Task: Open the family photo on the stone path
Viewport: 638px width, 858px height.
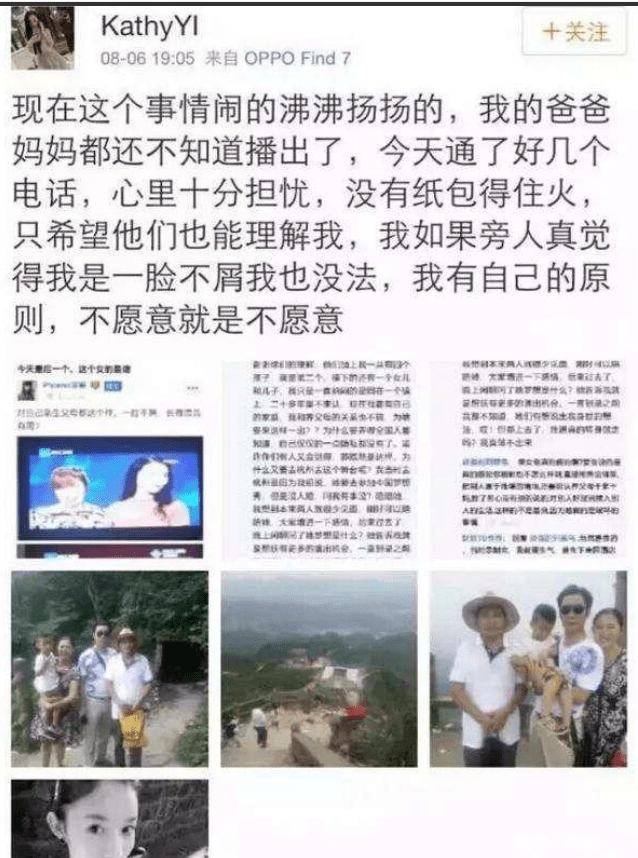Action: (109, 669)
